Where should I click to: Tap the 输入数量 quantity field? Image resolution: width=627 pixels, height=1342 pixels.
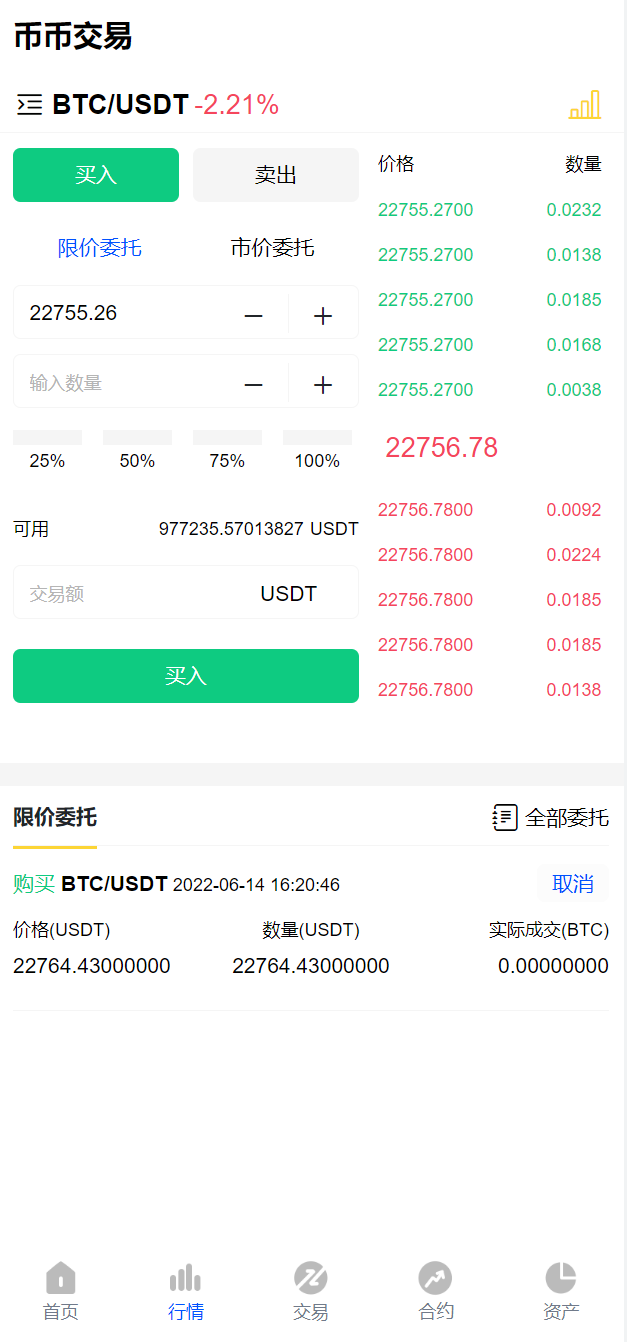click(x=120, y=383)
